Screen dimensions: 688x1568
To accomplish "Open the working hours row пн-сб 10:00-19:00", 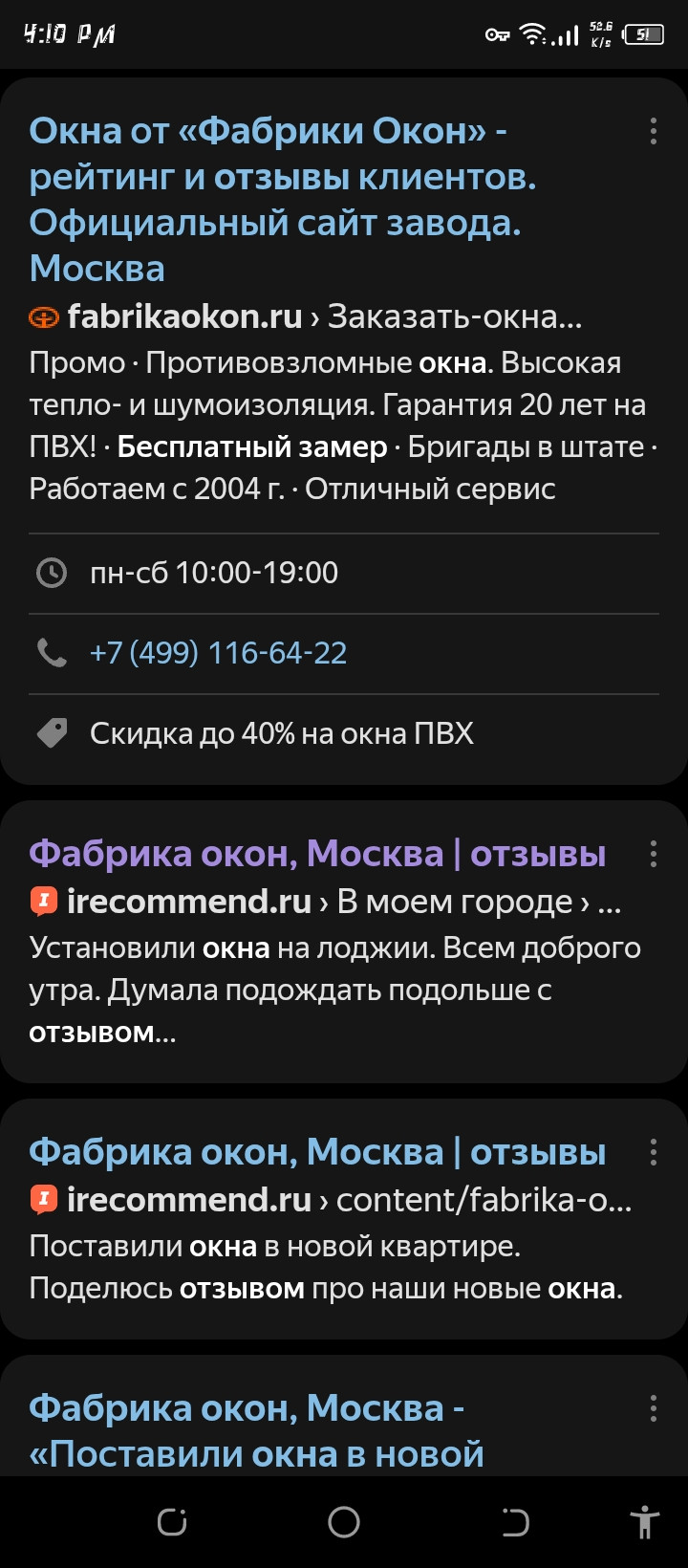I will pyautogui.click(x=344, y=573).
